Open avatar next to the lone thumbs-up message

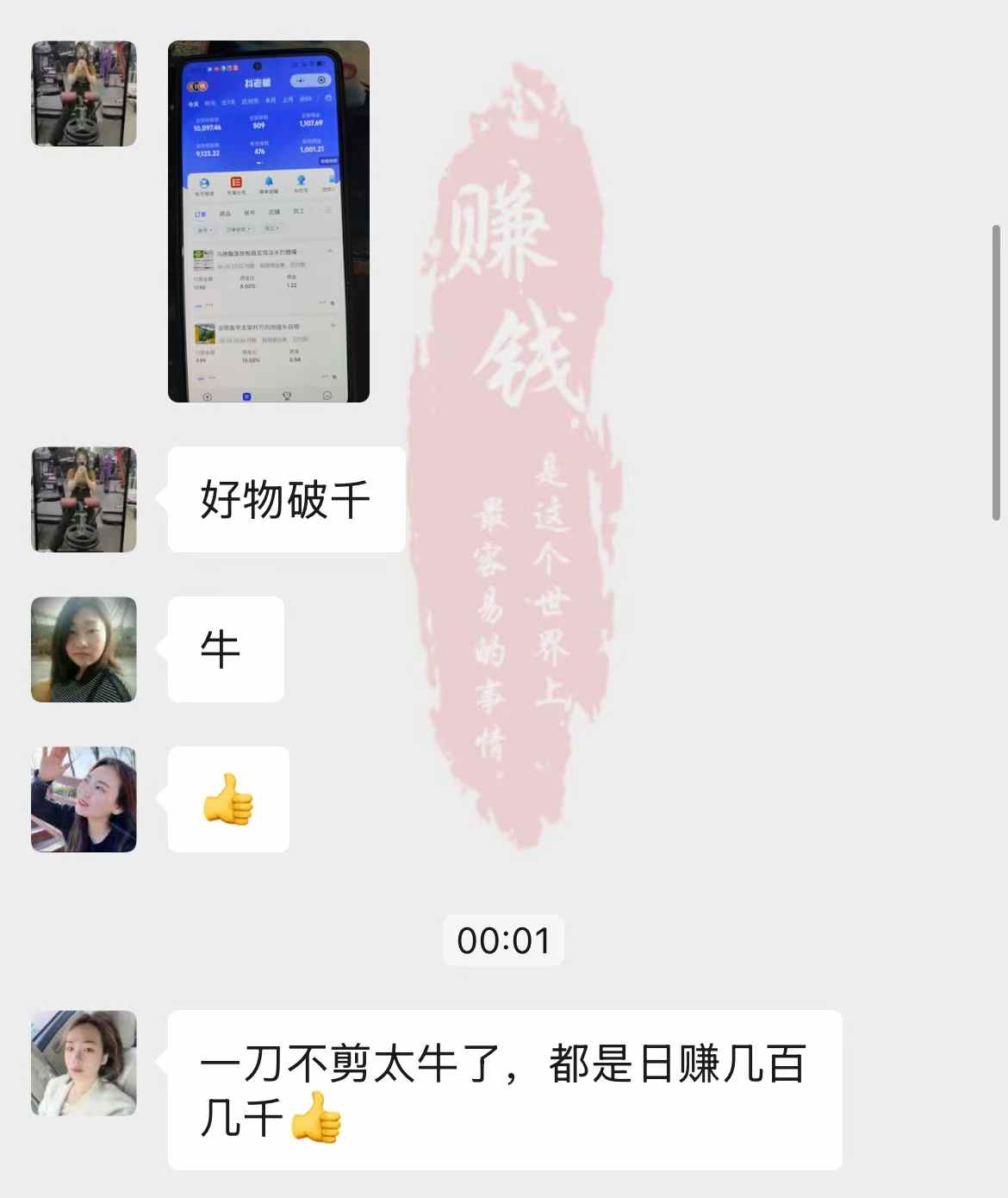point(84,799)
